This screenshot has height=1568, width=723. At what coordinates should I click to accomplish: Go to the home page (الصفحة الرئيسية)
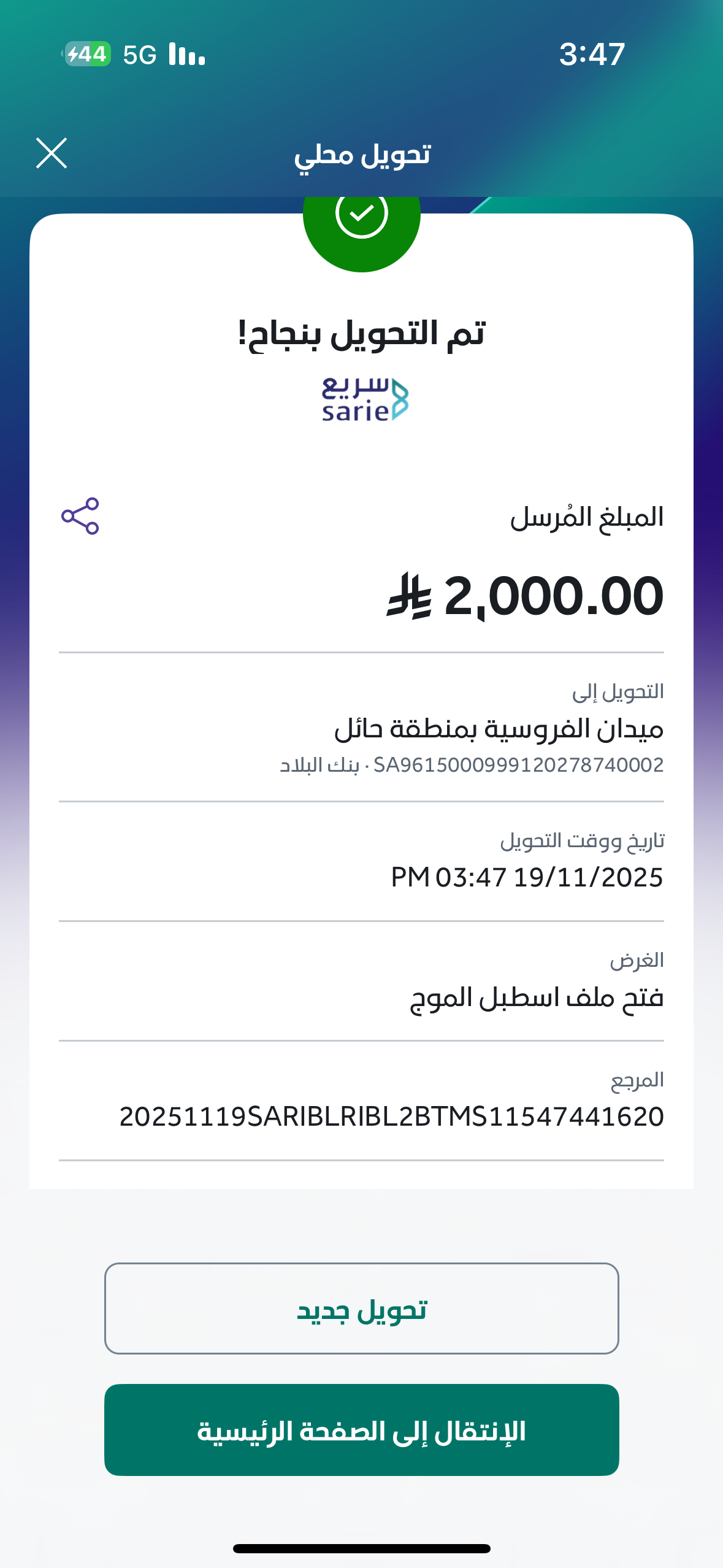[361, 1430]
